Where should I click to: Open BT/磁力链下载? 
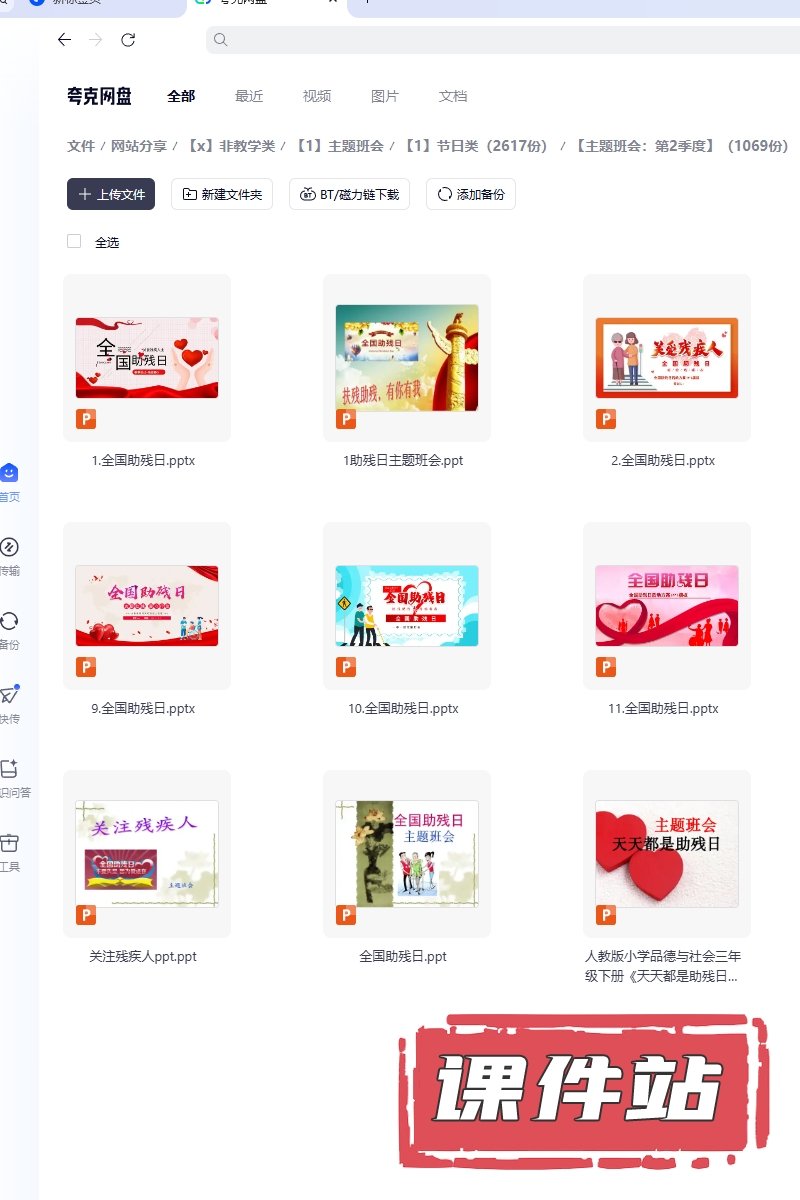[x=349, y=194]
